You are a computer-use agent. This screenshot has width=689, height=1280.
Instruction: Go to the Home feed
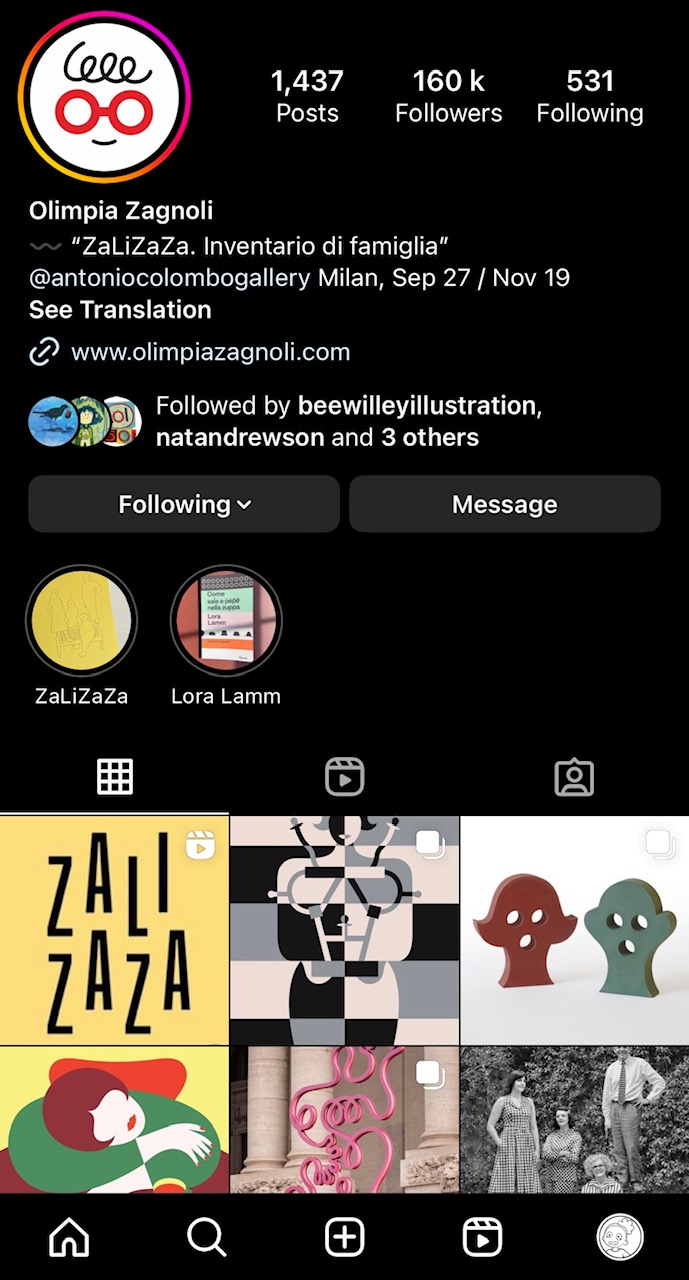(x=69, y=1239)
